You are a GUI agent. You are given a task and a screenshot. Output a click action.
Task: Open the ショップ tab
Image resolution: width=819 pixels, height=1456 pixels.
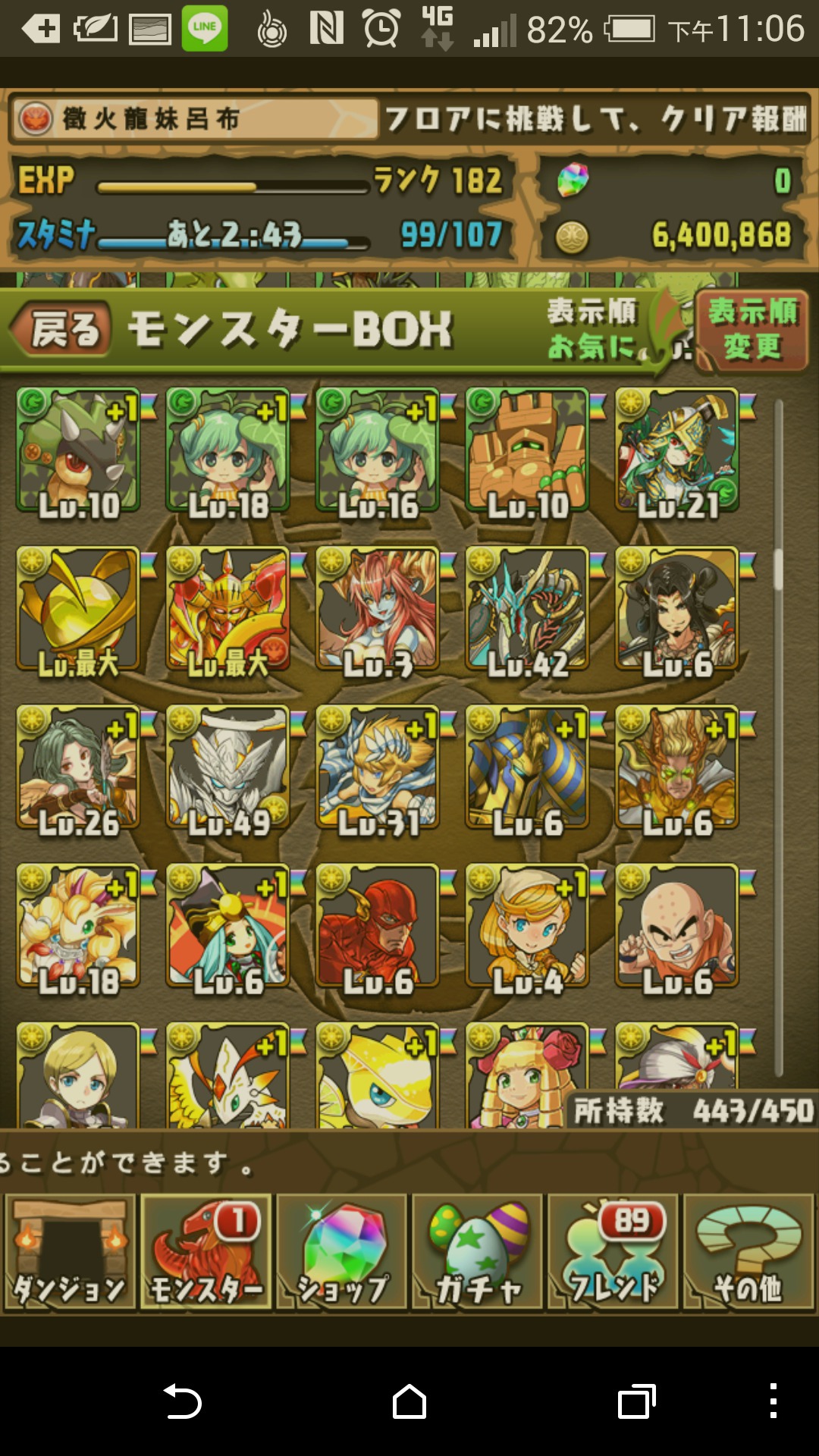click(341, 1253)
